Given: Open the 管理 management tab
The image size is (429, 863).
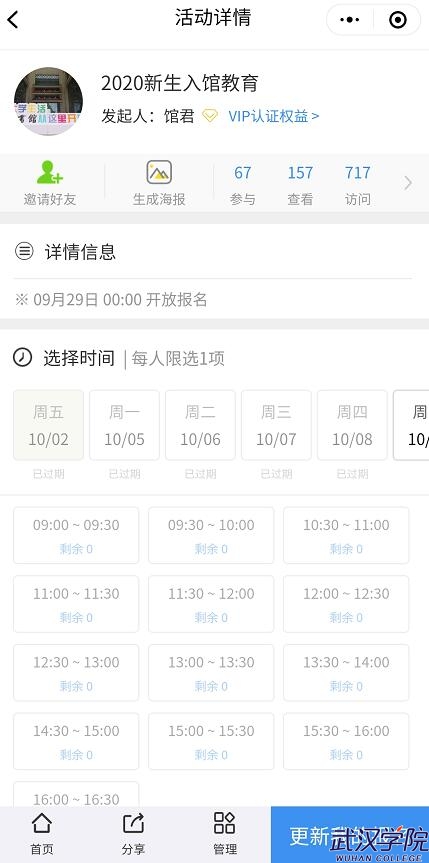Looking at the screenshot, I should pos(225,834).
